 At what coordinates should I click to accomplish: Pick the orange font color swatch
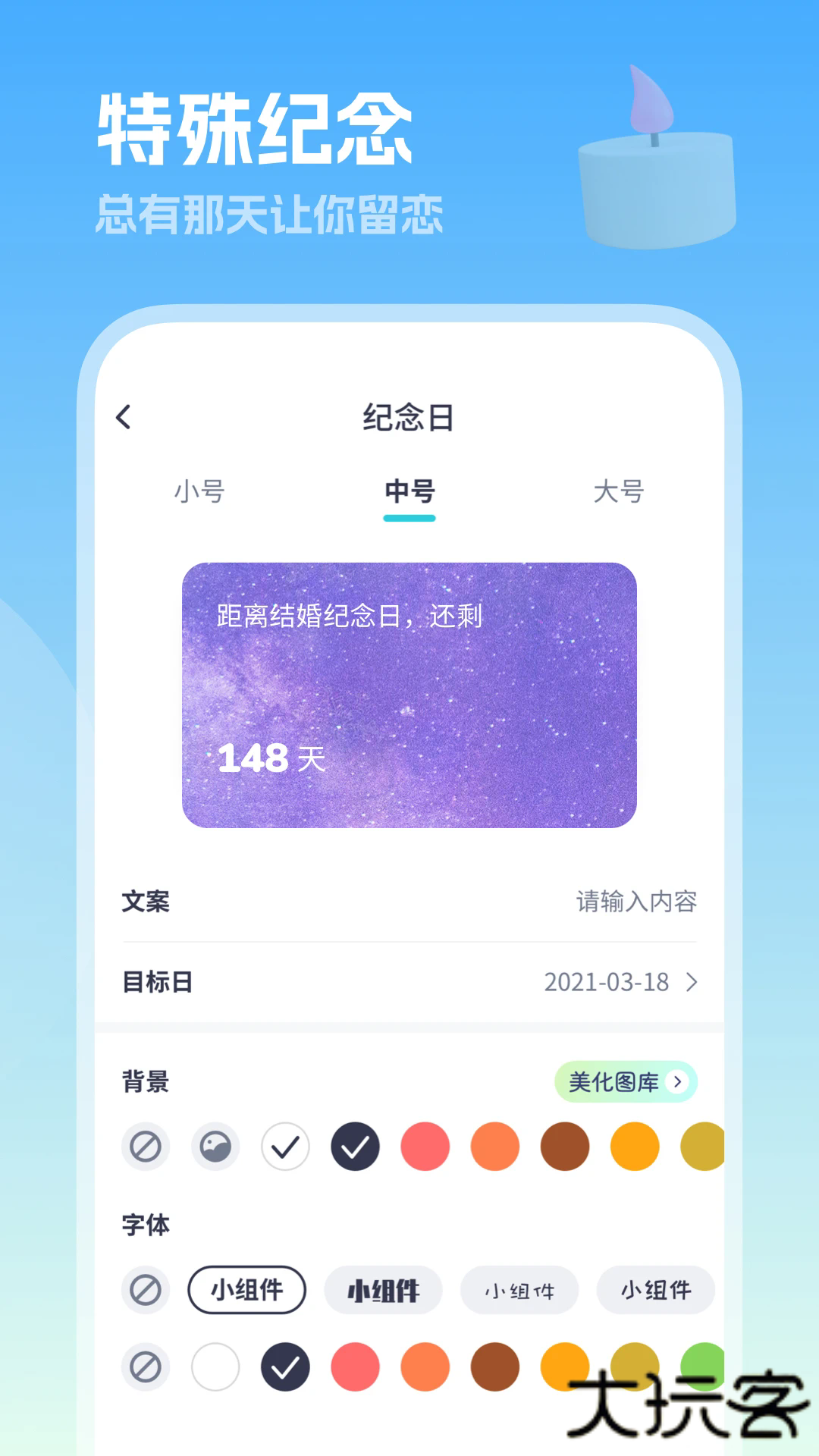tap(424, 1367)
